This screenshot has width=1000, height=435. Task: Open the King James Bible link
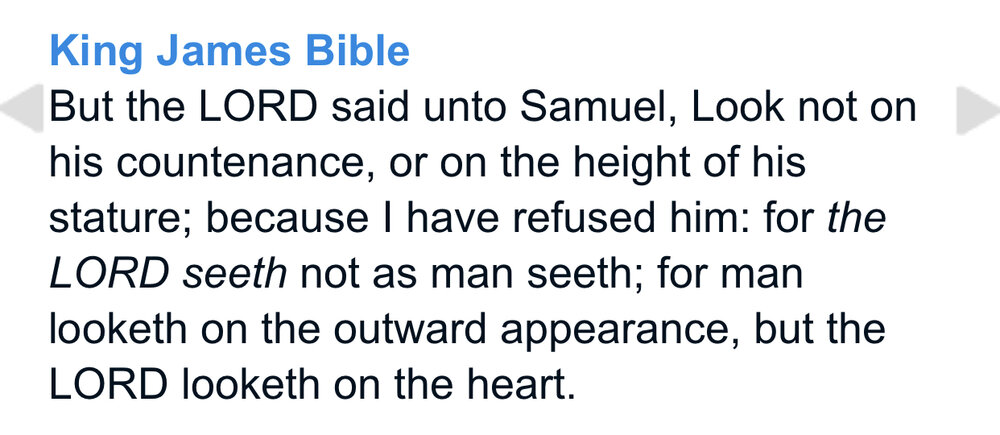pos(229,52)
